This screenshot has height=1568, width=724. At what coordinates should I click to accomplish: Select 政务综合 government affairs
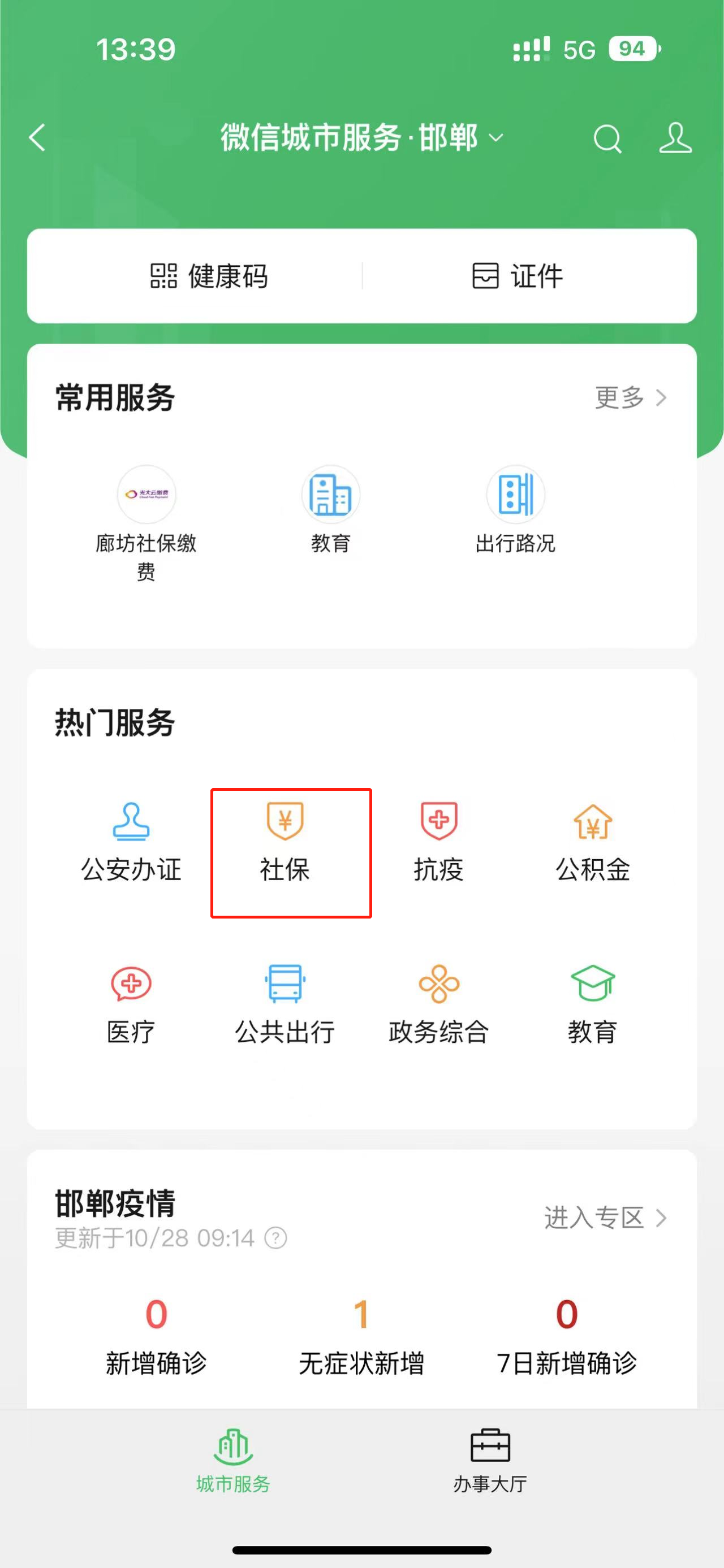[438, 1004]
